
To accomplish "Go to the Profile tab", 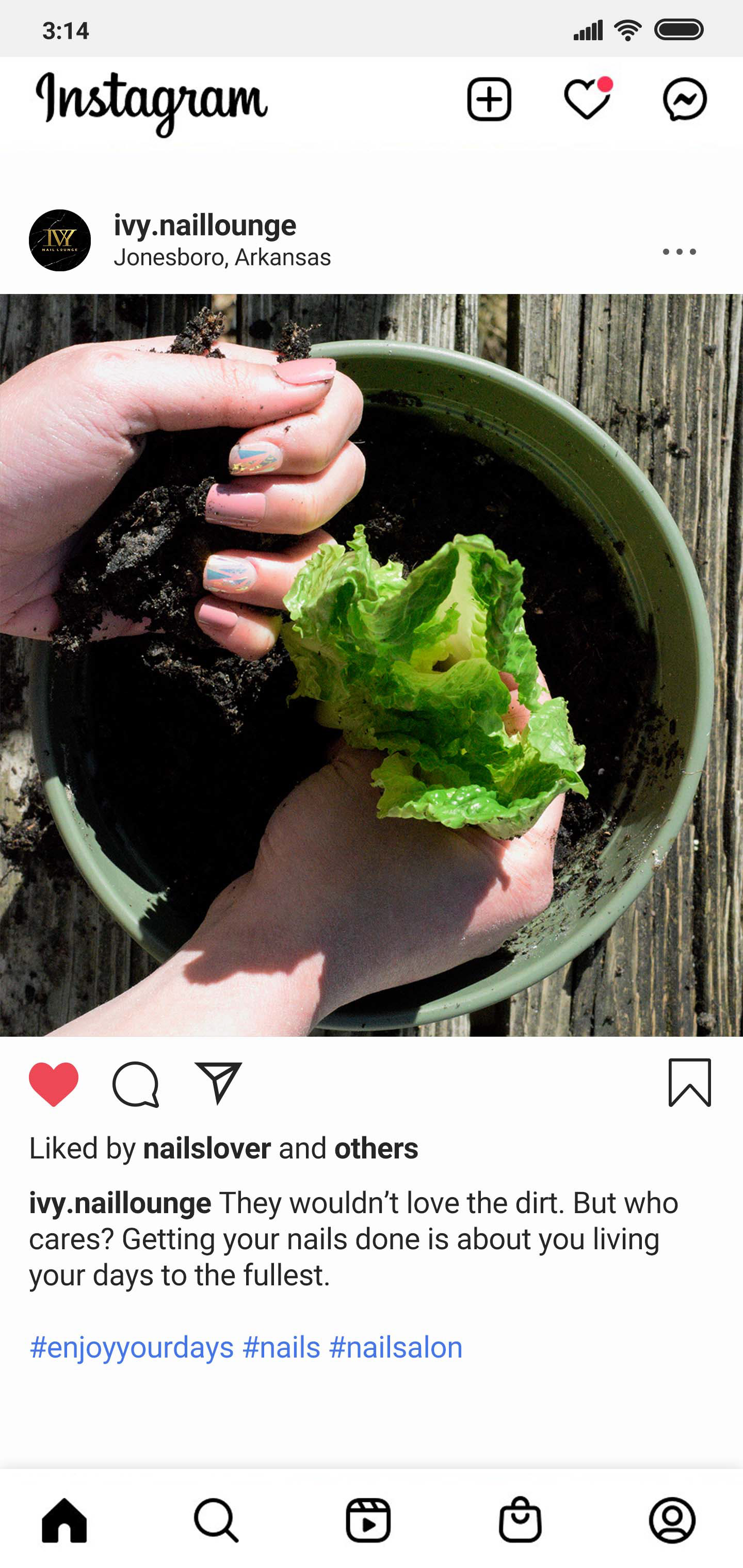I will pyautogui.click(x=672, y=1520).
